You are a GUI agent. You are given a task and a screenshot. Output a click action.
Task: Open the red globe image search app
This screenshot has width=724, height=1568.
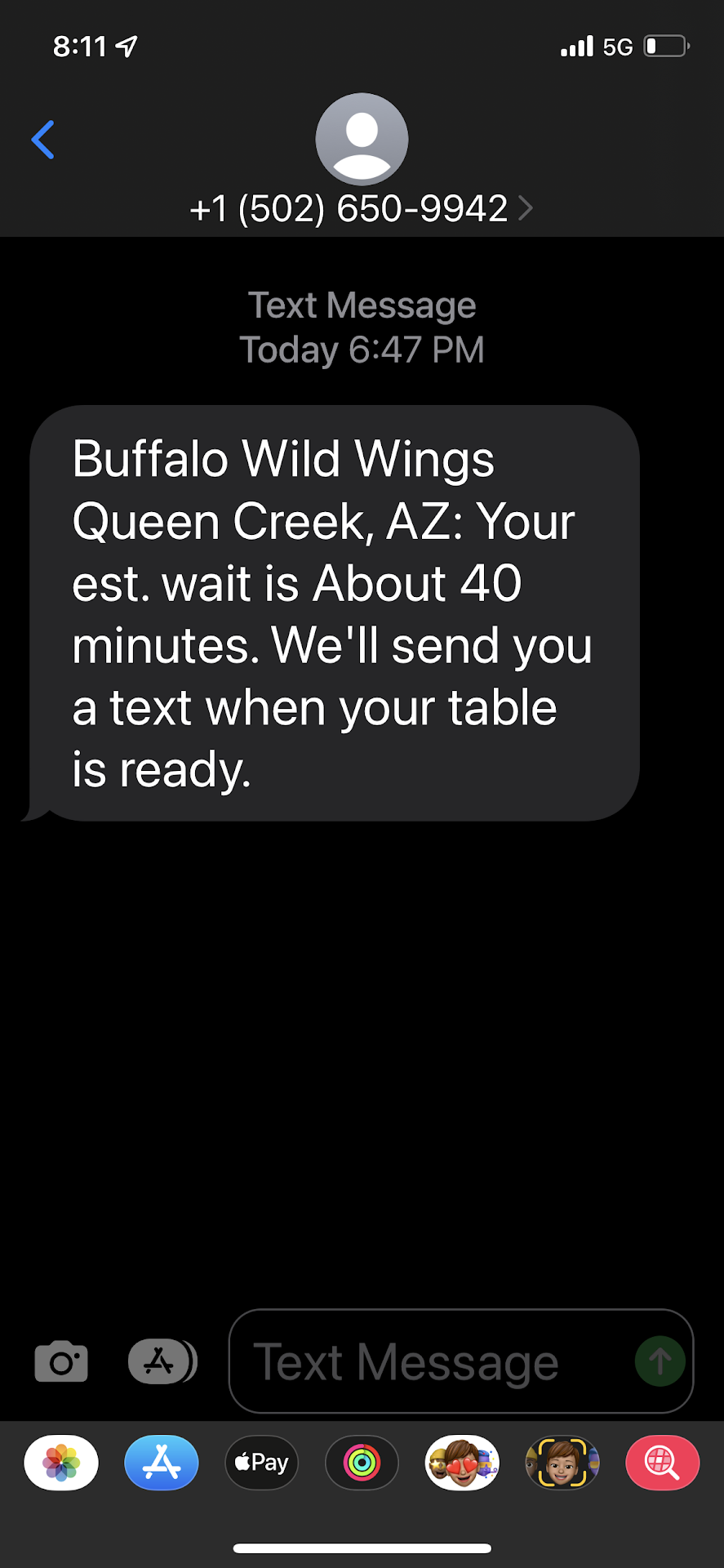(x=662, y=1463)
